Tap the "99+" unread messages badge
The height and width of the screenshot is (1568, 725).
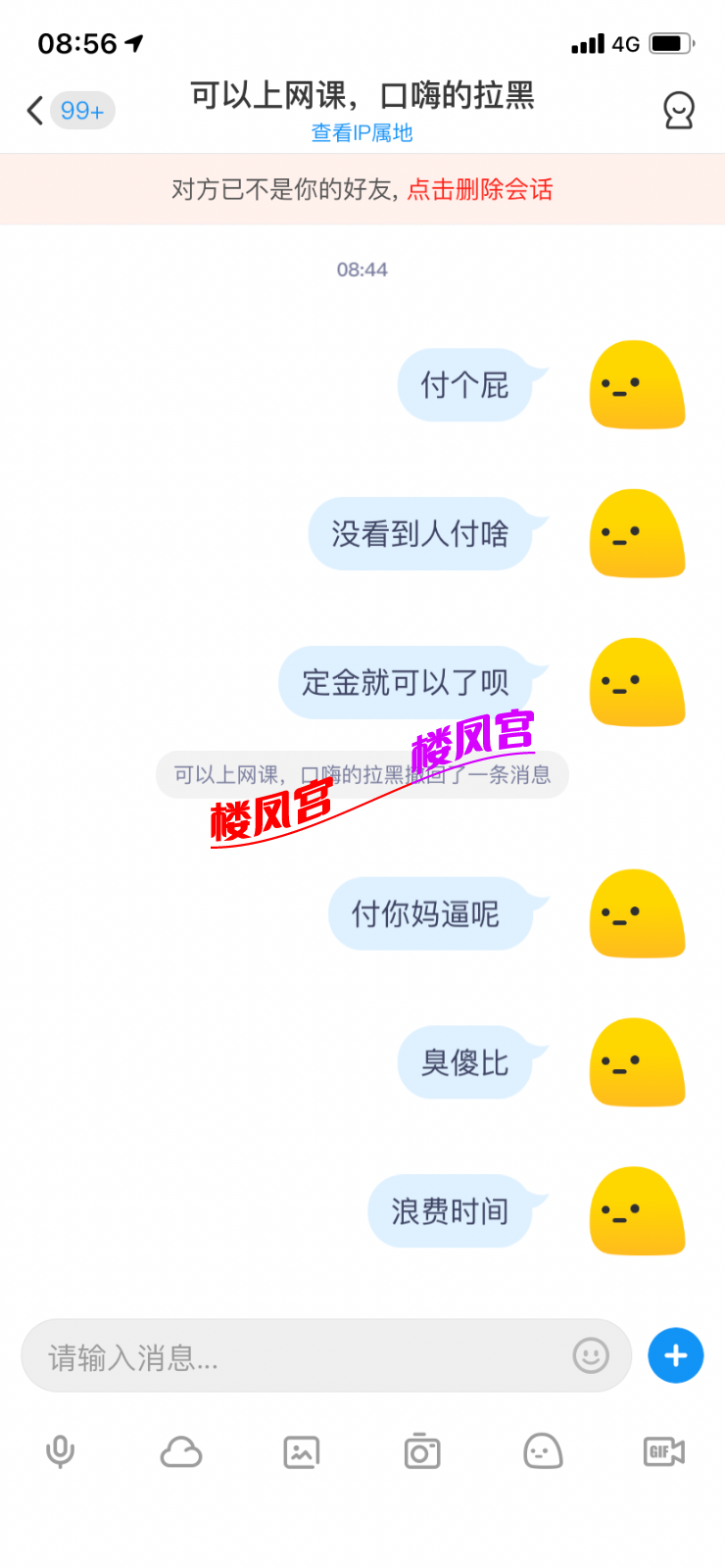[81, 111]
